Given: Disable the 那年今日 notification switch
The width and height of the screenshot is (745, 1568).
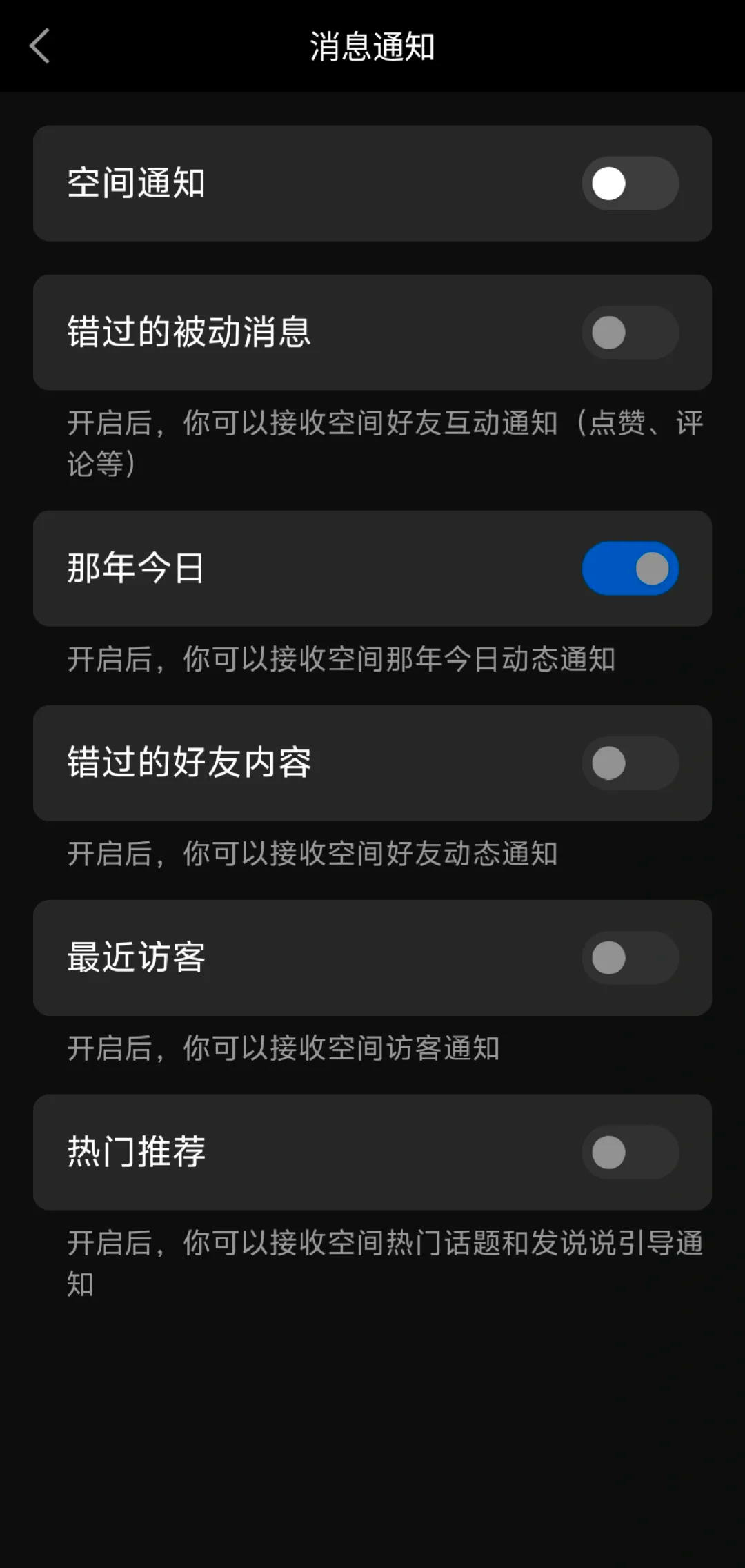Looking at the screenshot, I should 630,569.
